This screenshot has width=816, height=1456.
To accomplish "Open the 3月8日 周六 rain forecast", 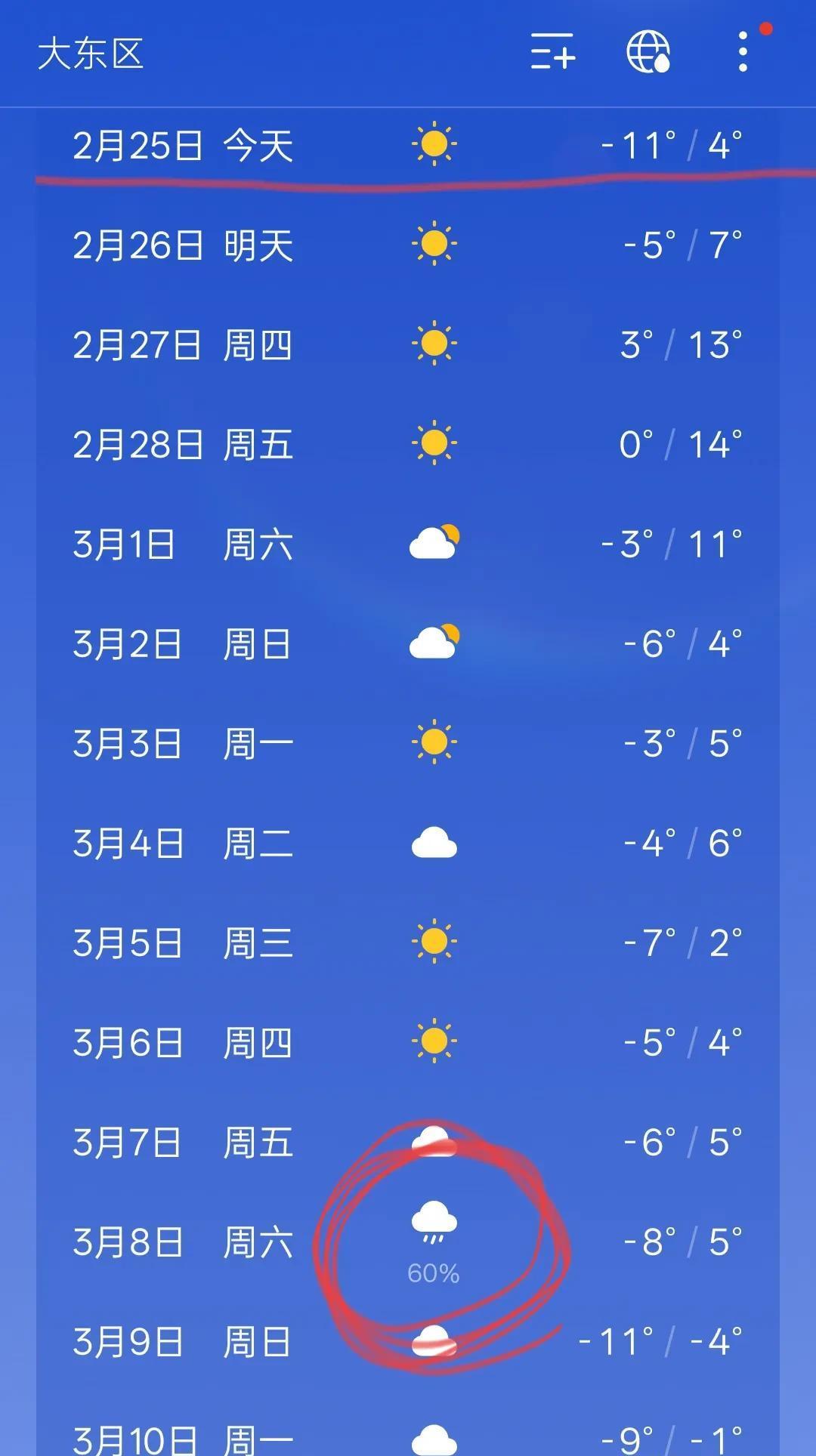I will (x=408, y=1242).
